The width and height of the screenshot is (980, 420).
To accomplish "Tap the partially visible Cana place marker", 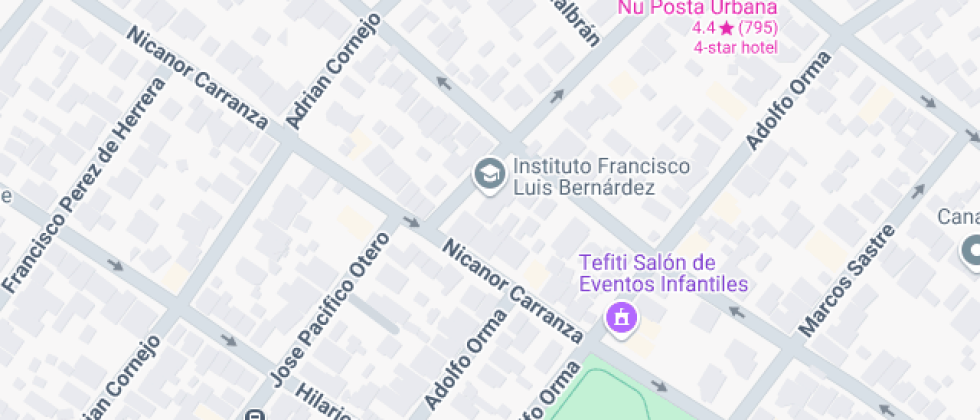I will point(972,251).
